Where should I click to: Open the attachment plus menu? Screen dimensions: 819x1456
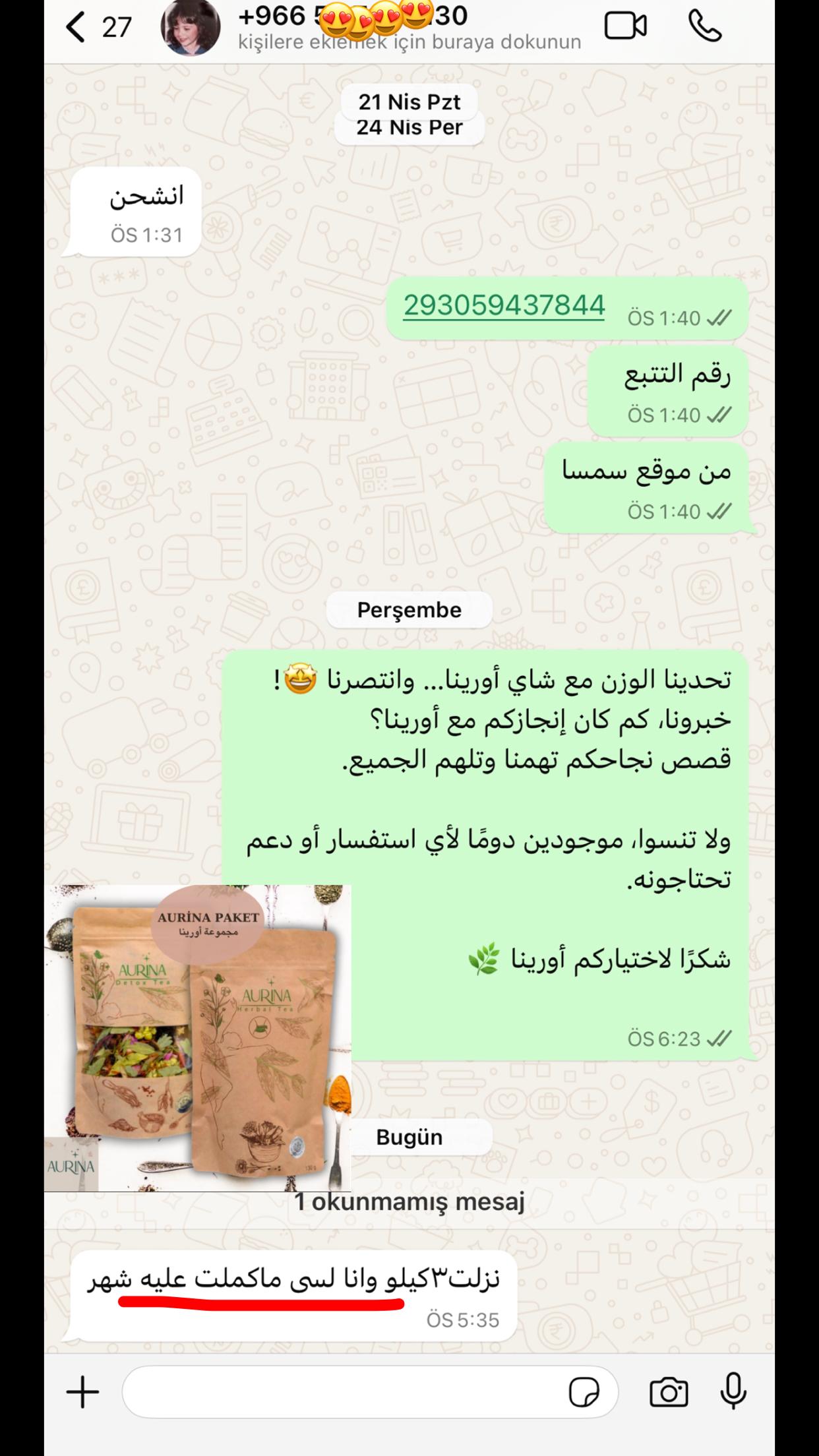click(83, 1392)
